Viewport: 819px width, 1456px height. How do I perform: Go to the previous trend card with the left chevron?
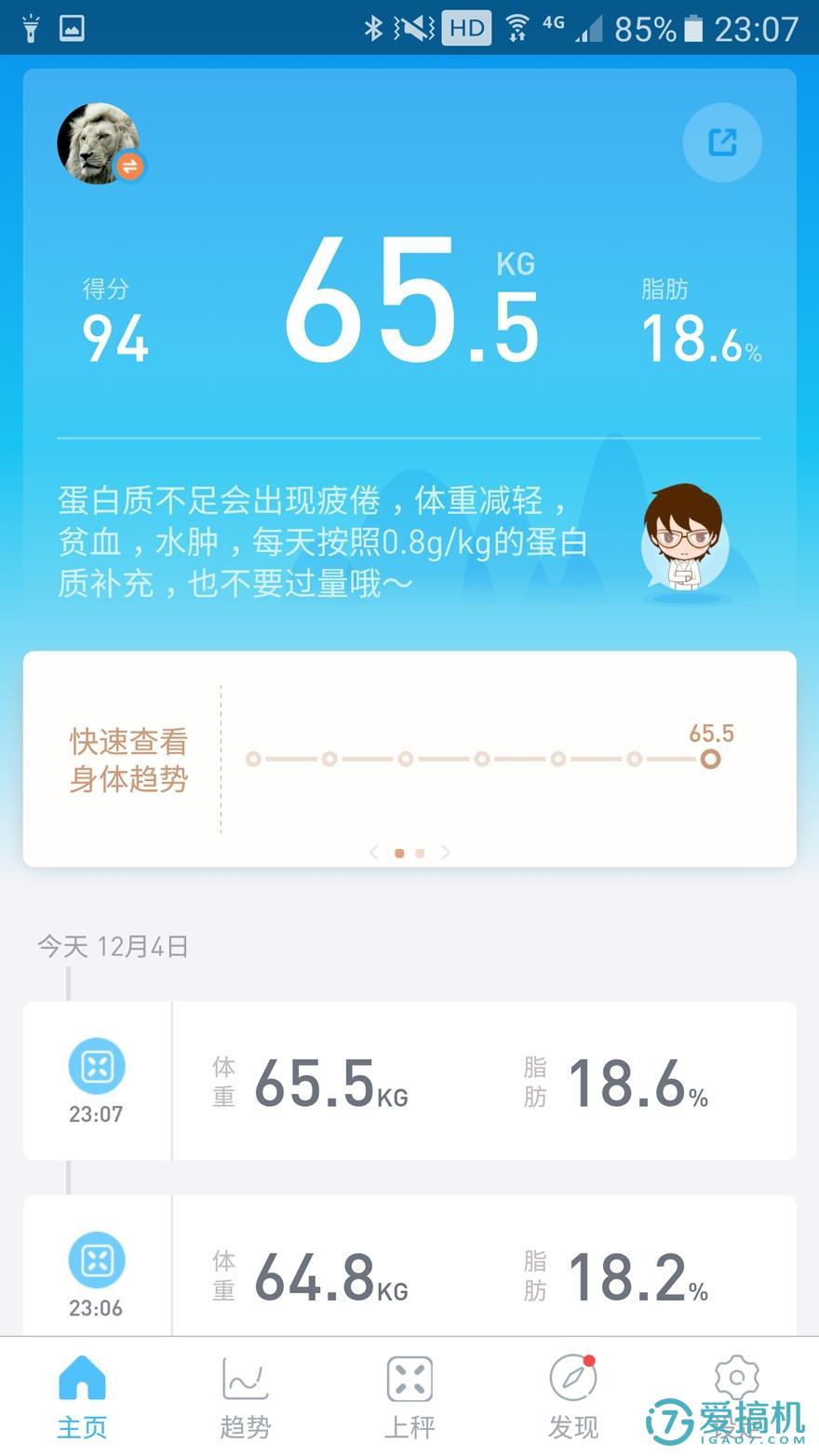(x=373, y=852)
